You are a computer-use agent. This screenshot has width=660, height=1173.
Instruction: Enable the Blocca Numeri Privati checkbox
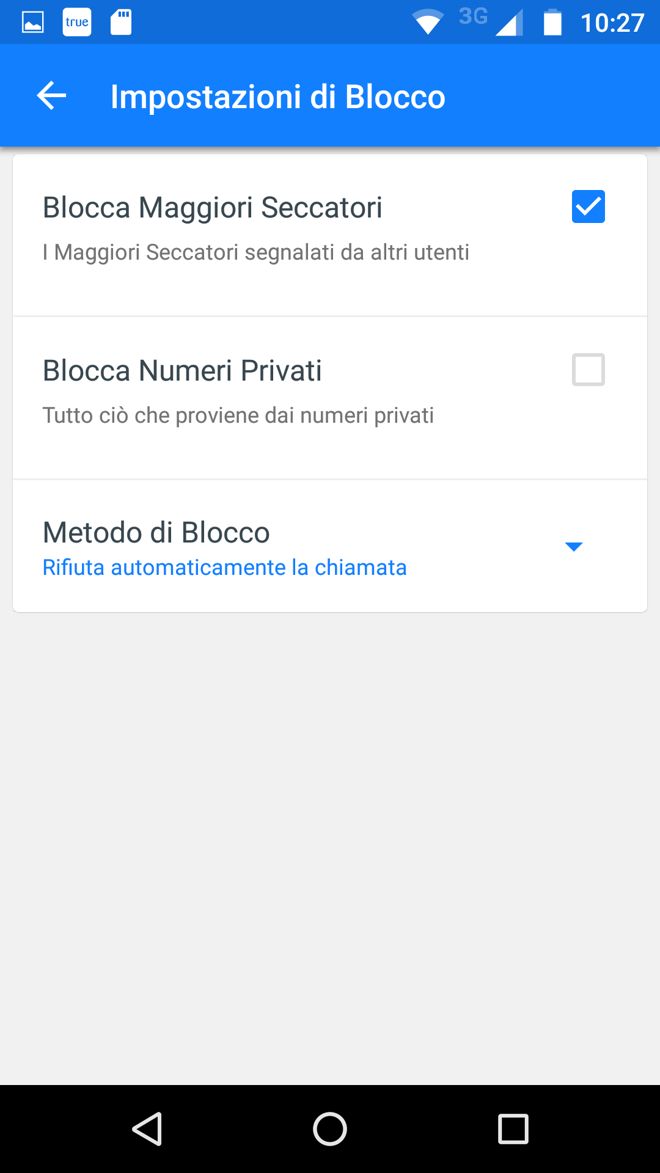point(588,370)
